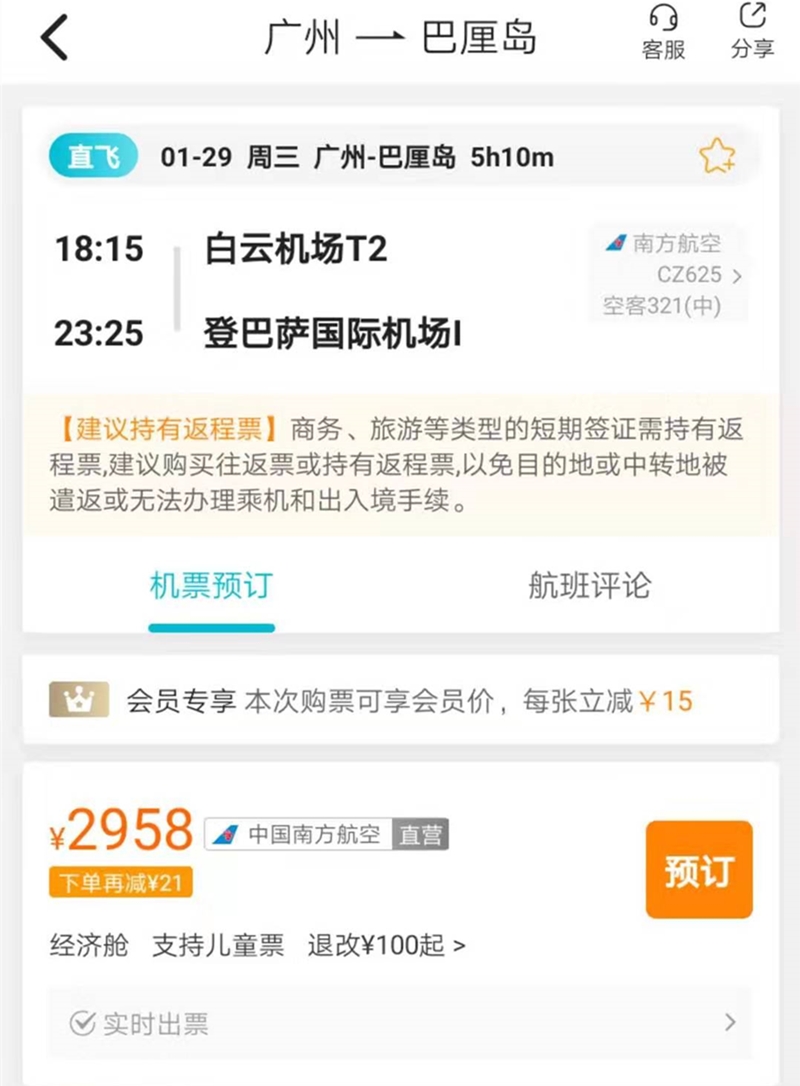Go back from the 广州—巴厘岛 flight page
Image resolution: width=800 pixels, height=1086 pixels.
[54, 38]
